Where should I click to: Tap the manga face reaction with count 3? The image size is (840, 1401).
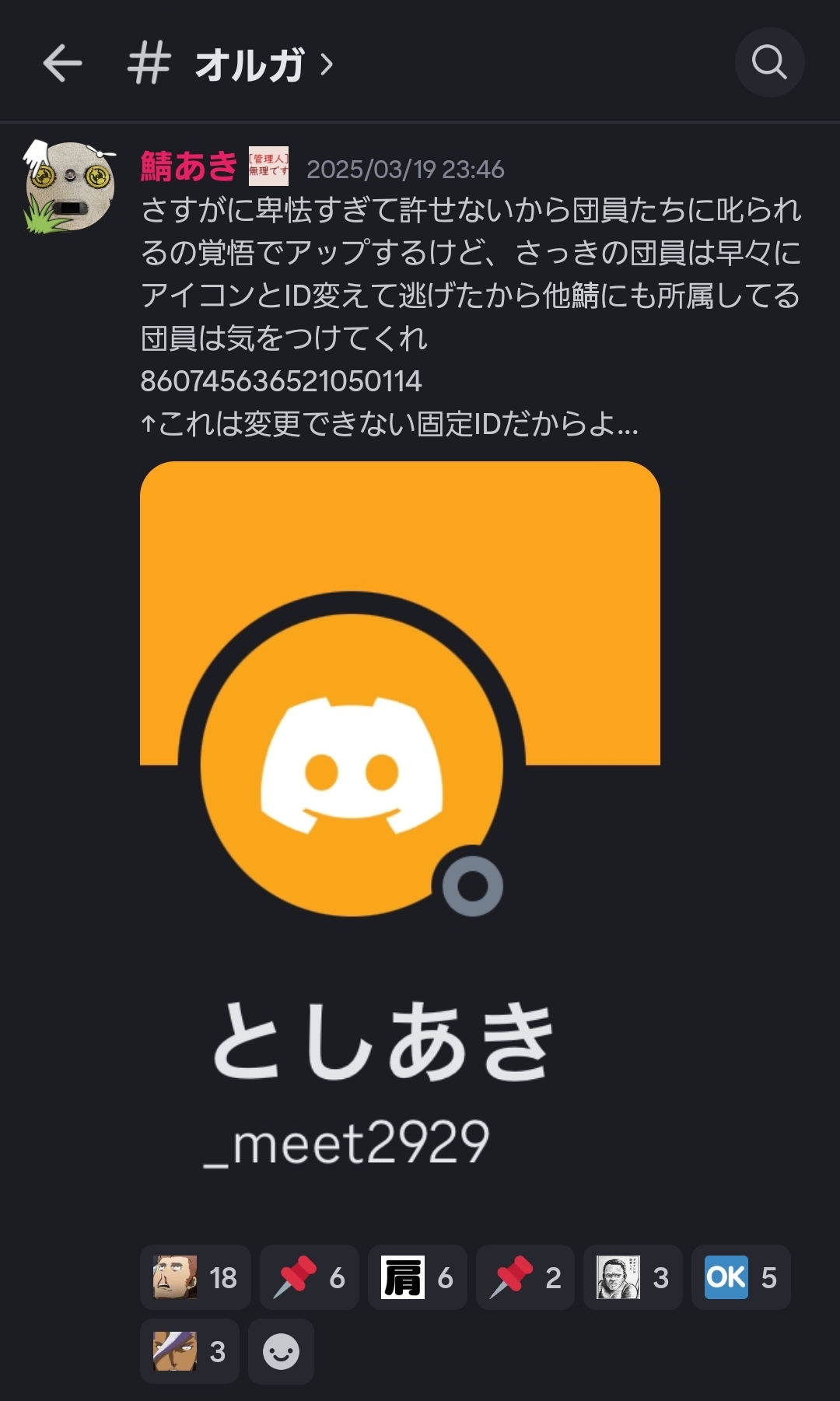(x=633, y=1277)
